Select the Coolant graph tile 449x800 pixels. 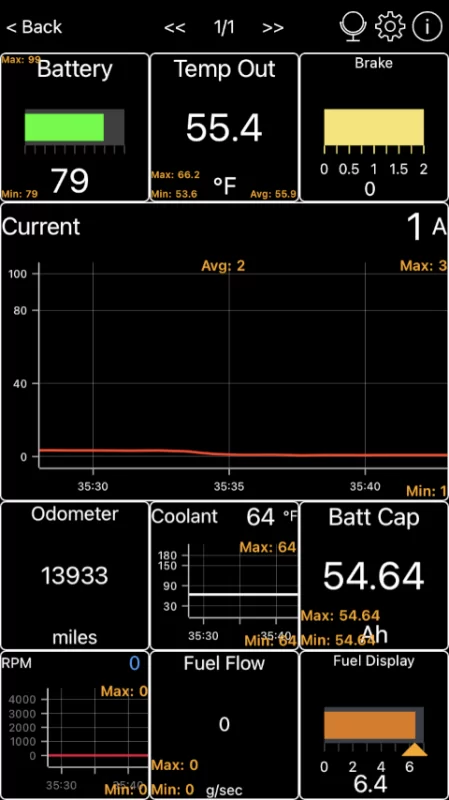(224, 575)
